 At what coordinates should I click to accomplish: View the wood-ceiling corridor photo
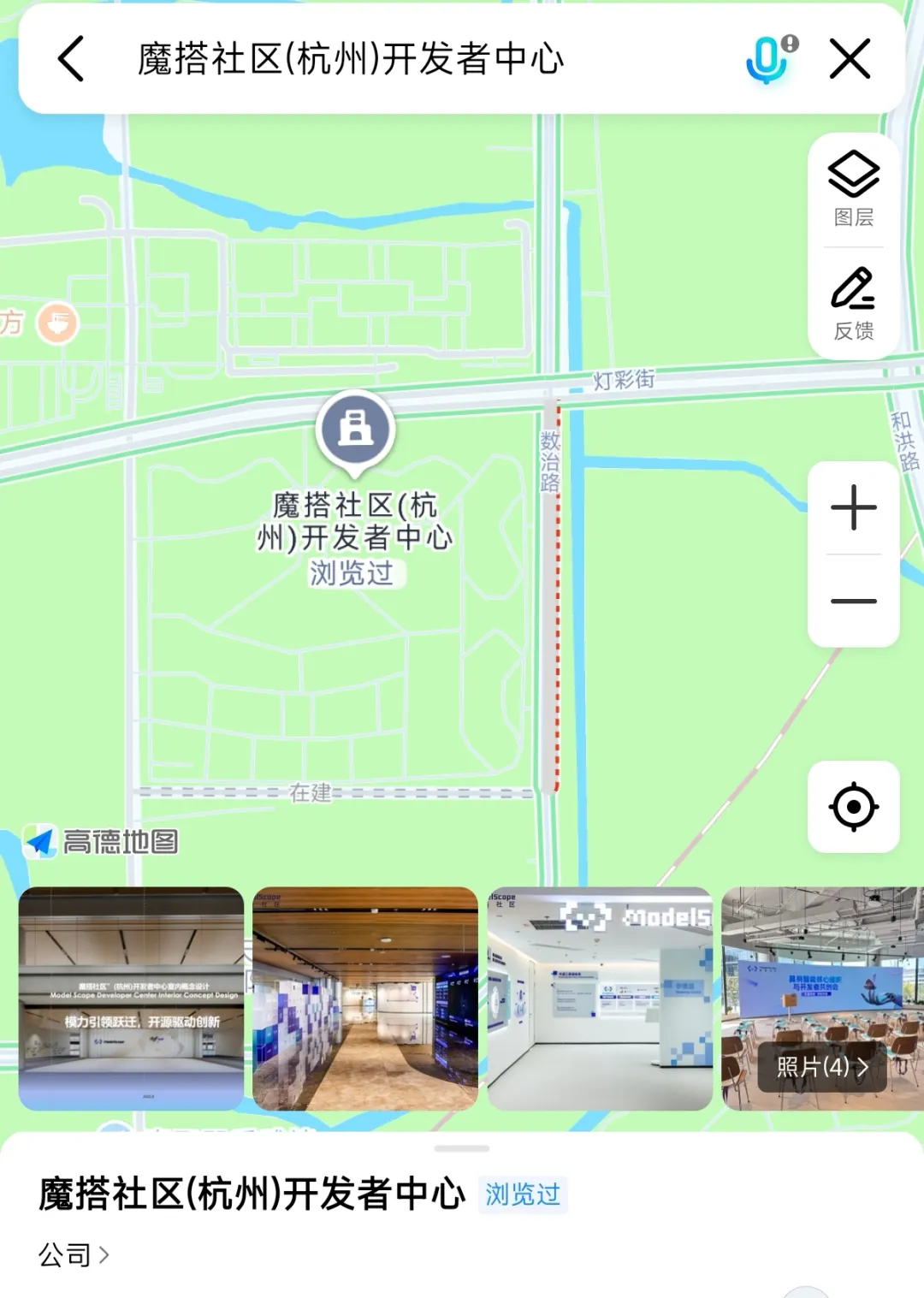(x=365, y=999)
